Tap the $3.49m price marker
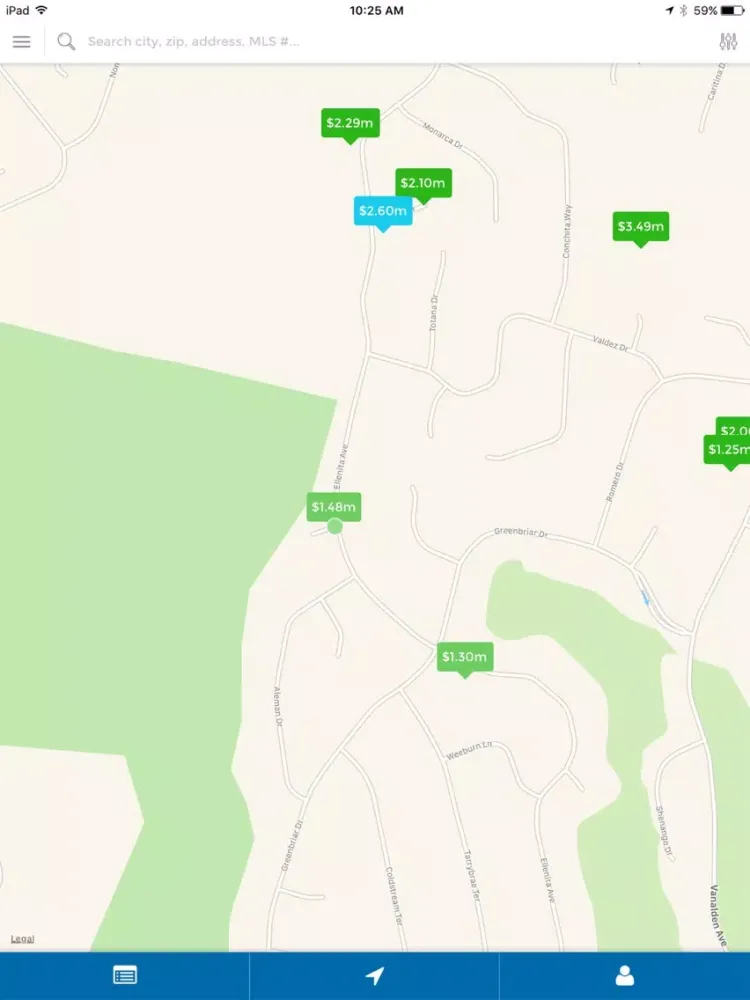The height and width of the screenshot is (1000, 750). tap(640, 227)
